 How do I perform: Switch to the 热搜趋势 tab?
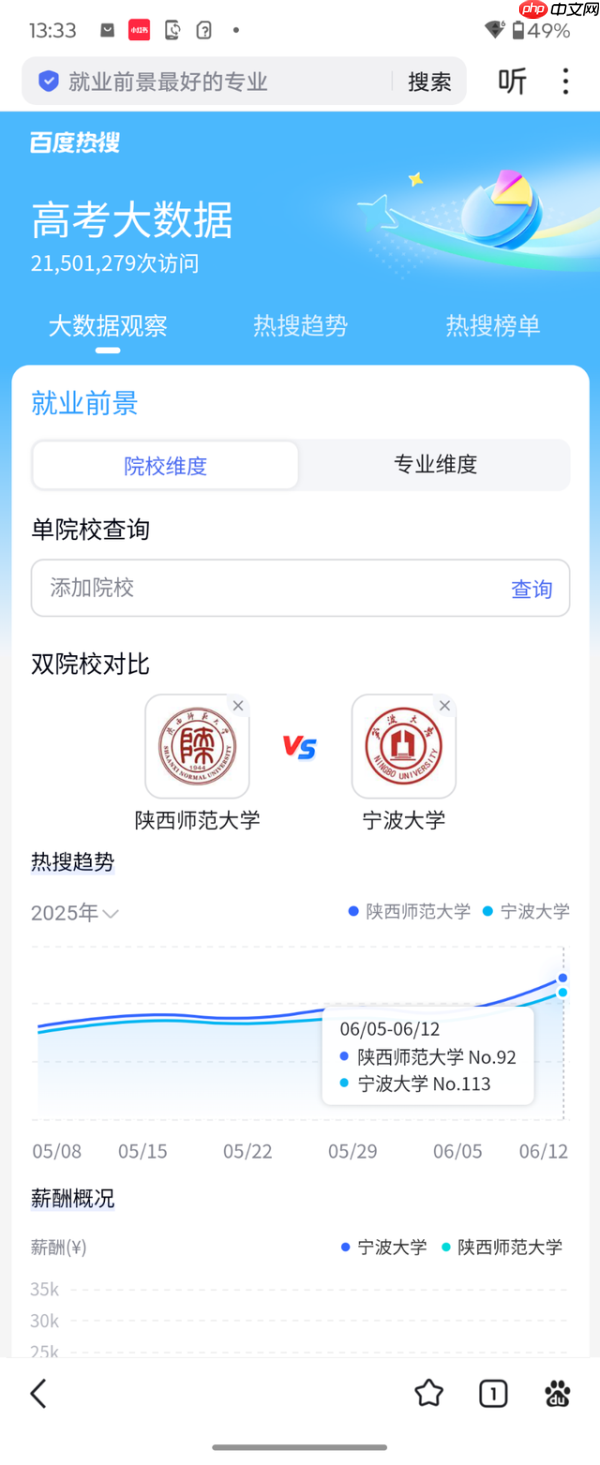pyautogui.click(x=300, y=325)
